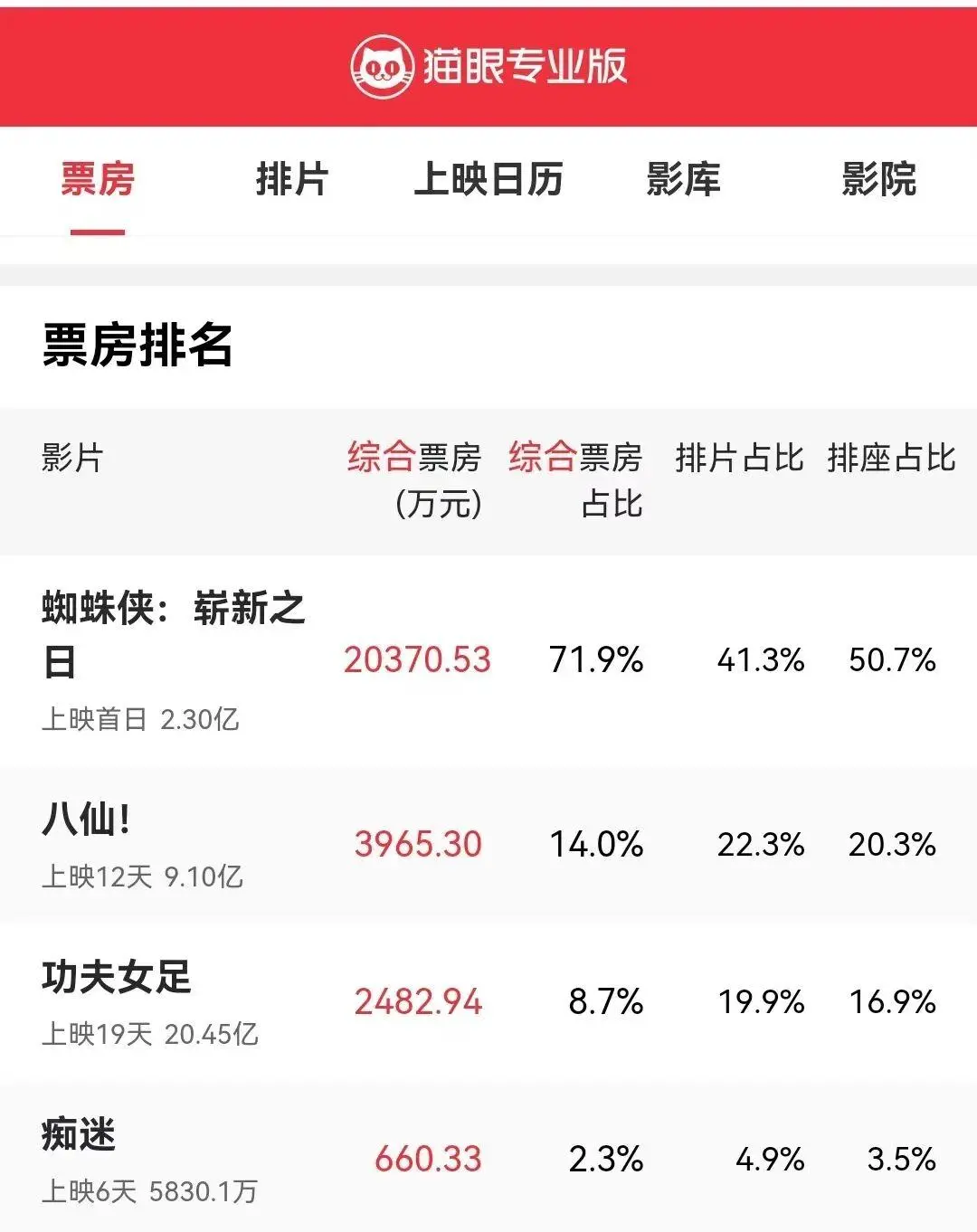The width and height of the screenshot is (977, 1232).
Task: Open 蜘蛛侠:崭新之日 box office details
Action: [x=488, y=661]
